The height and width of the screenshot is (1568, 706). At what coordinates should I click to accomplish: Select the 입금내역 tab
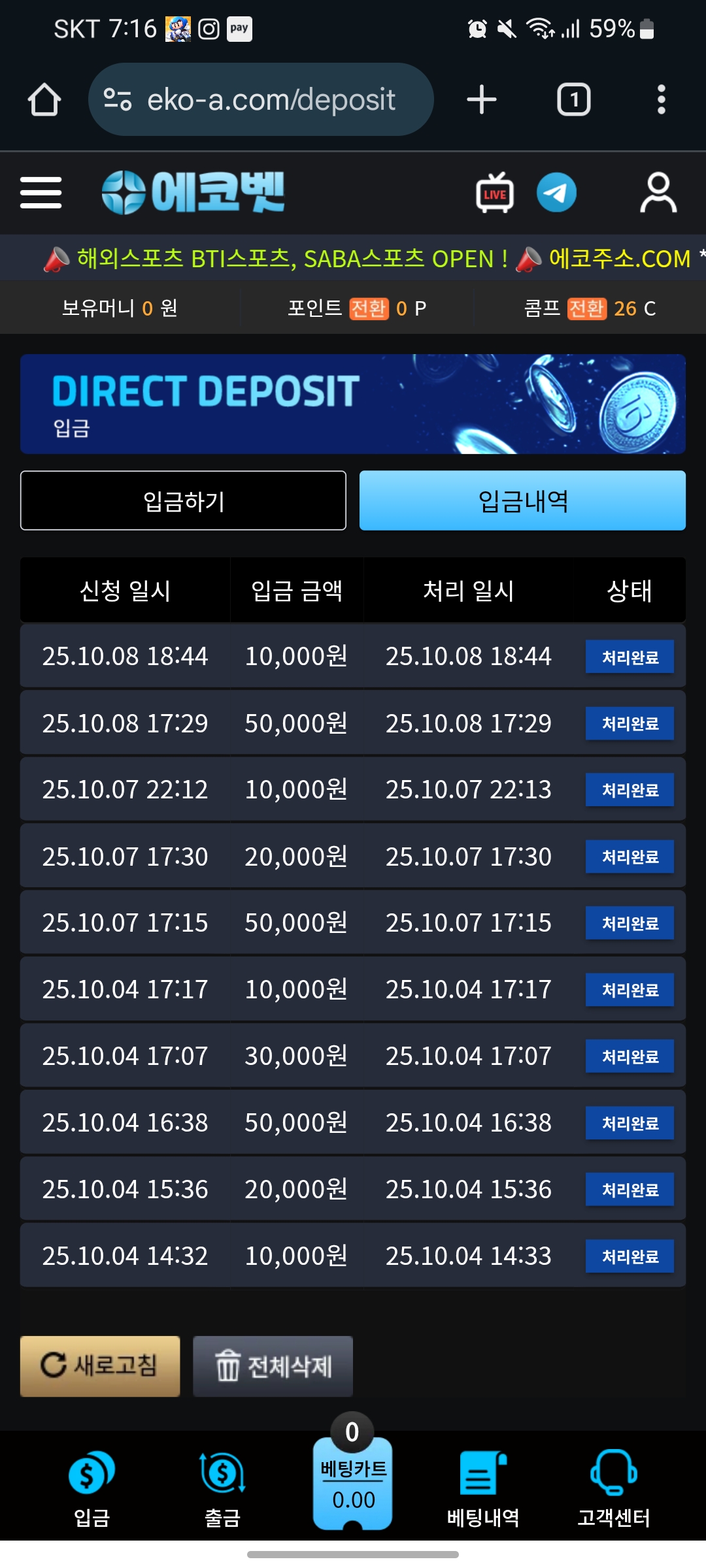click(522, 500)
